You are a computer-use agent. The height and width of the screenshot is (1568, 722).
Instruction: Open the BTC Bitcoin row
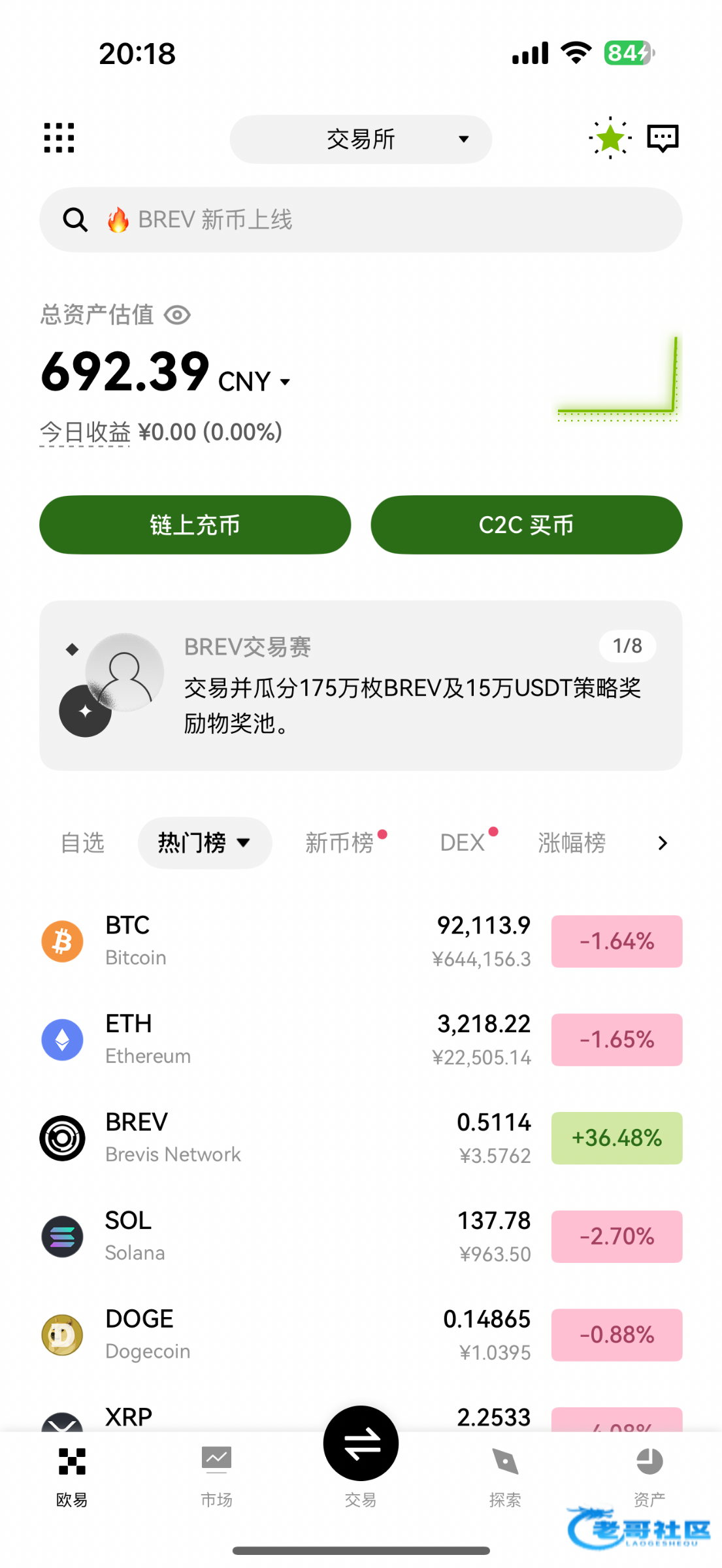click(x=261, y=941)
